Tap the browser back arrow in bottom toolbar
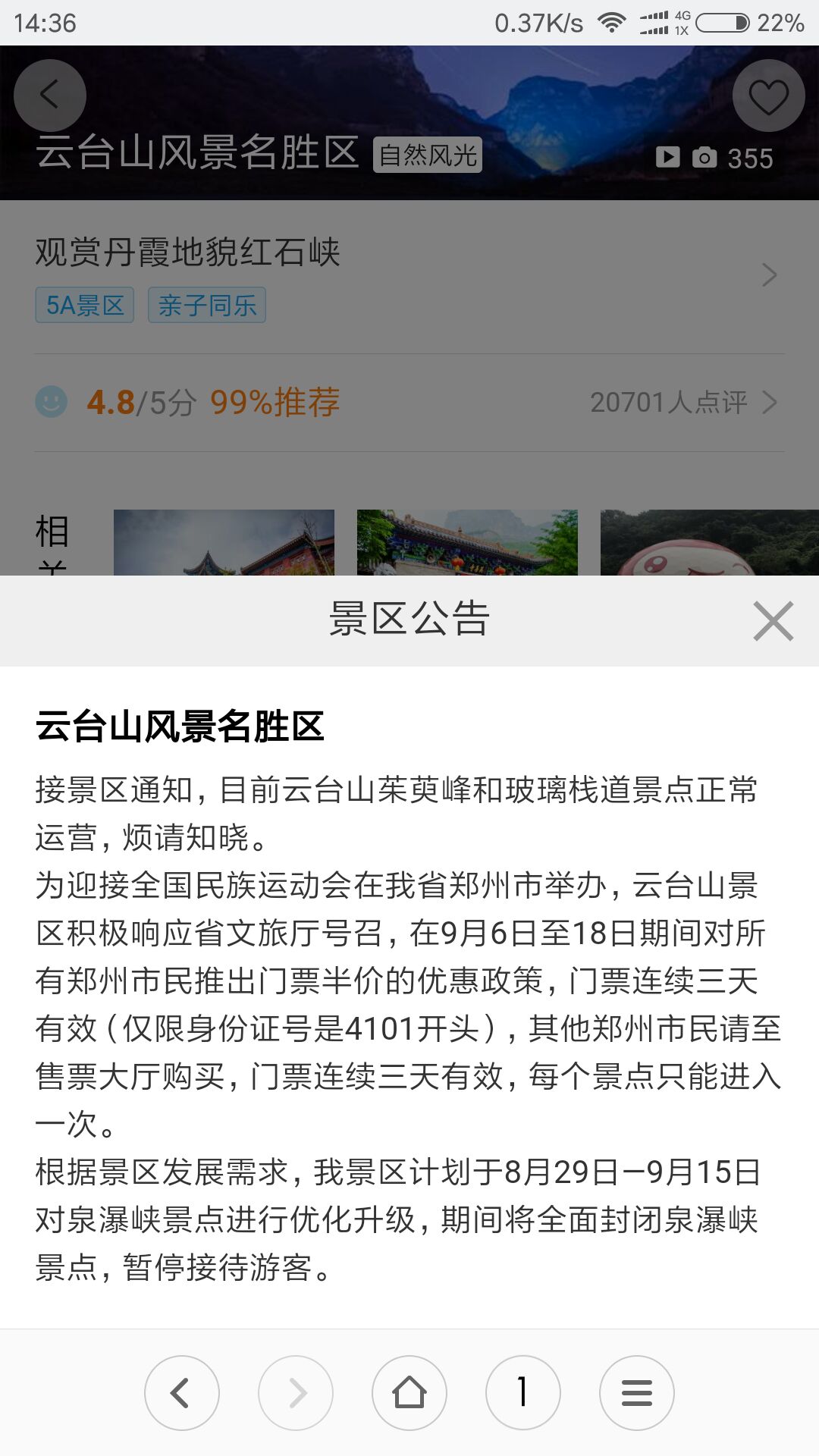819x1456 pixels. [182, 1392]
